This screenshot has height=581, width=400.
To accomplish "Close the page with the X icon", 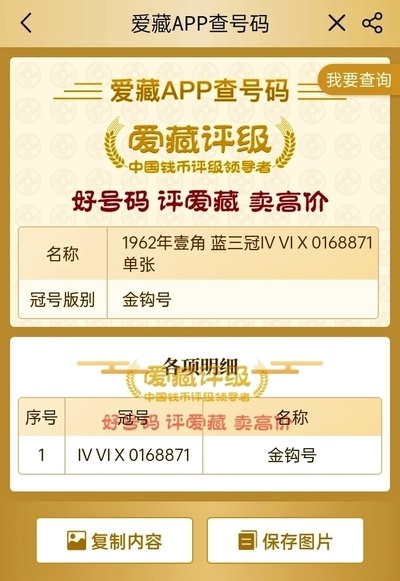I will click(337, 23).
